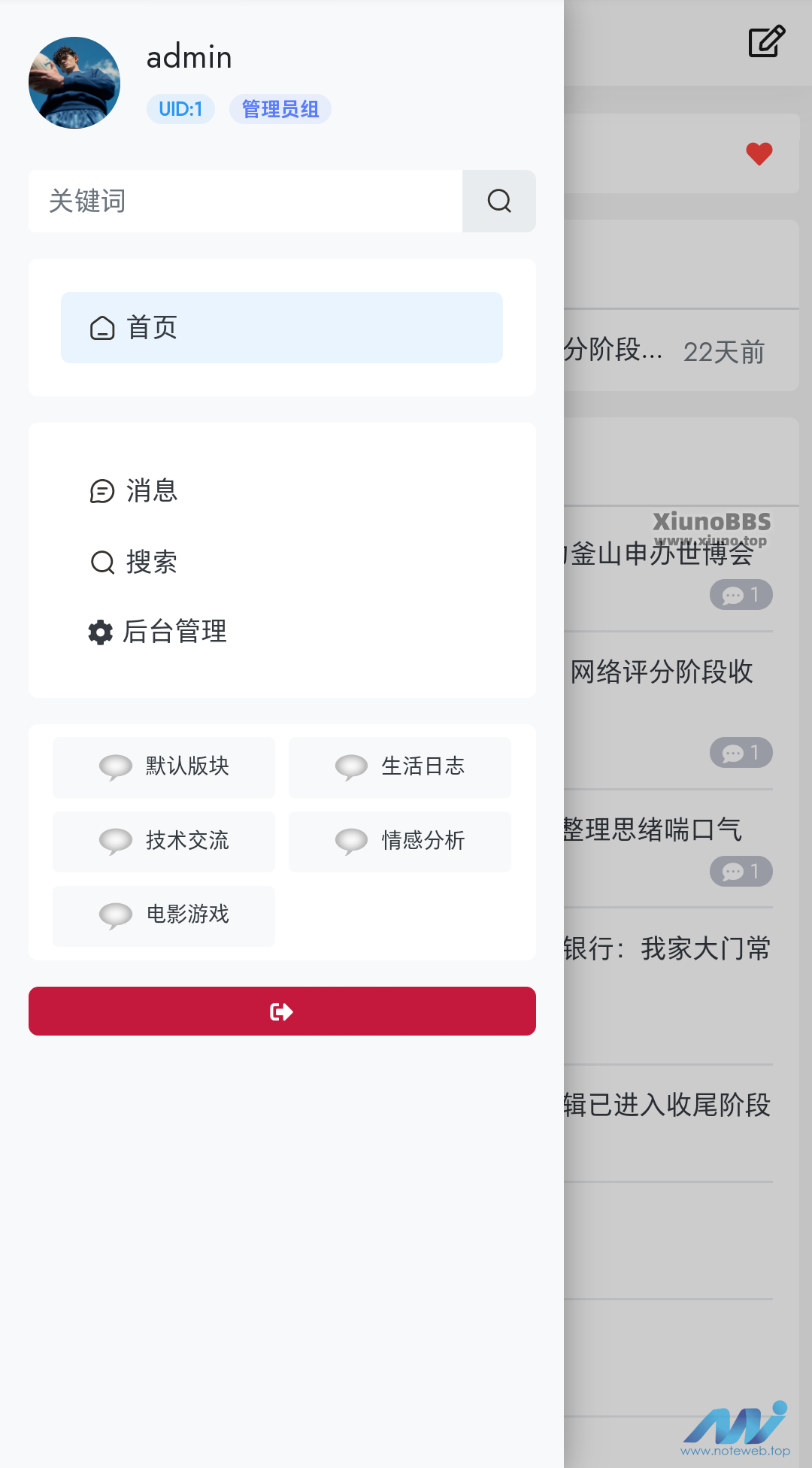Go to 首页 home page
812x1468 pixels.
coord(282,327)
